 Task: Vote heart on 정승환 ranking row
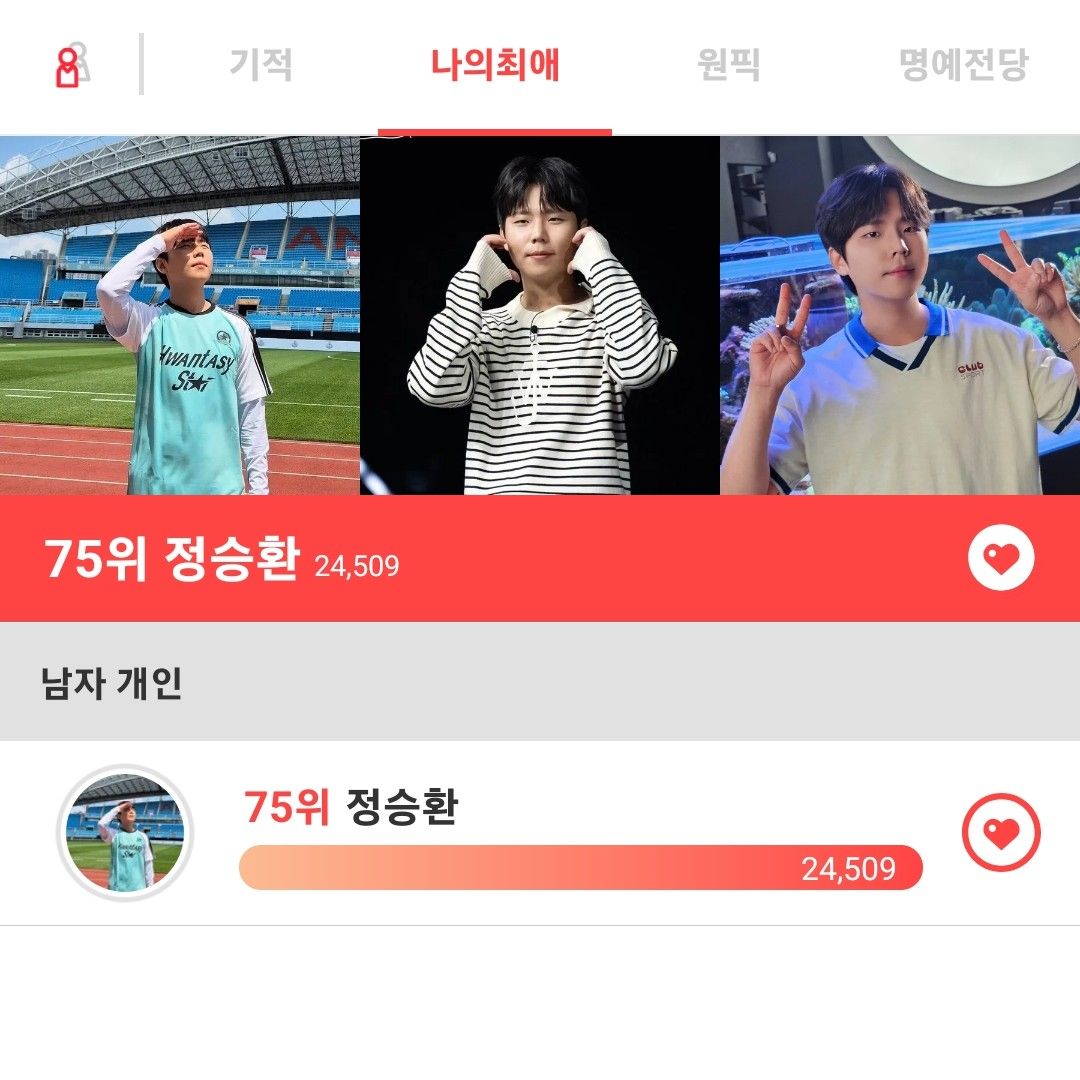pos(1001,832)
